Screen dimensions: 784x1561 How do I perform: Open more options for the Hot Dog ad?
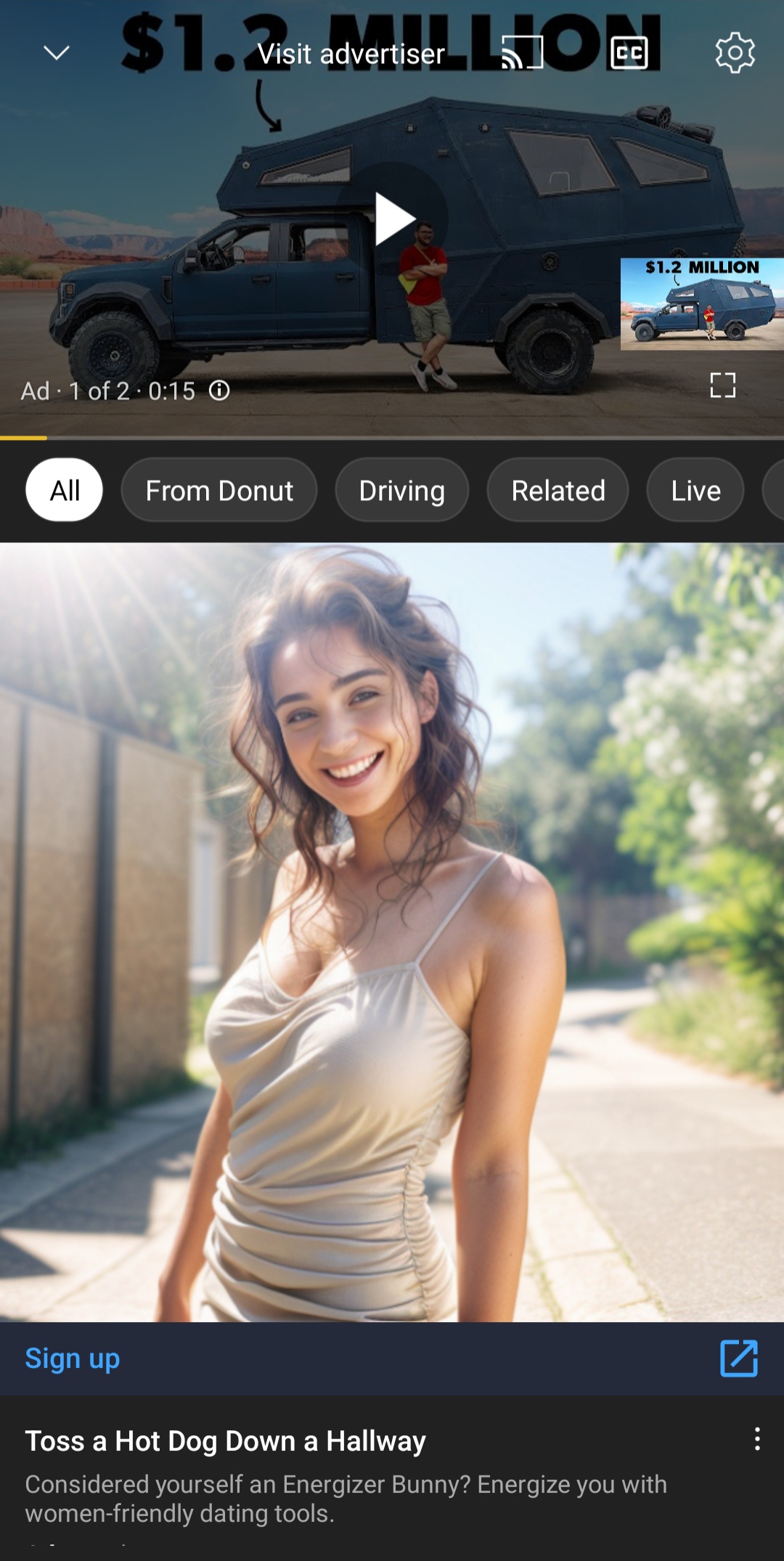tap(757, 1439)
